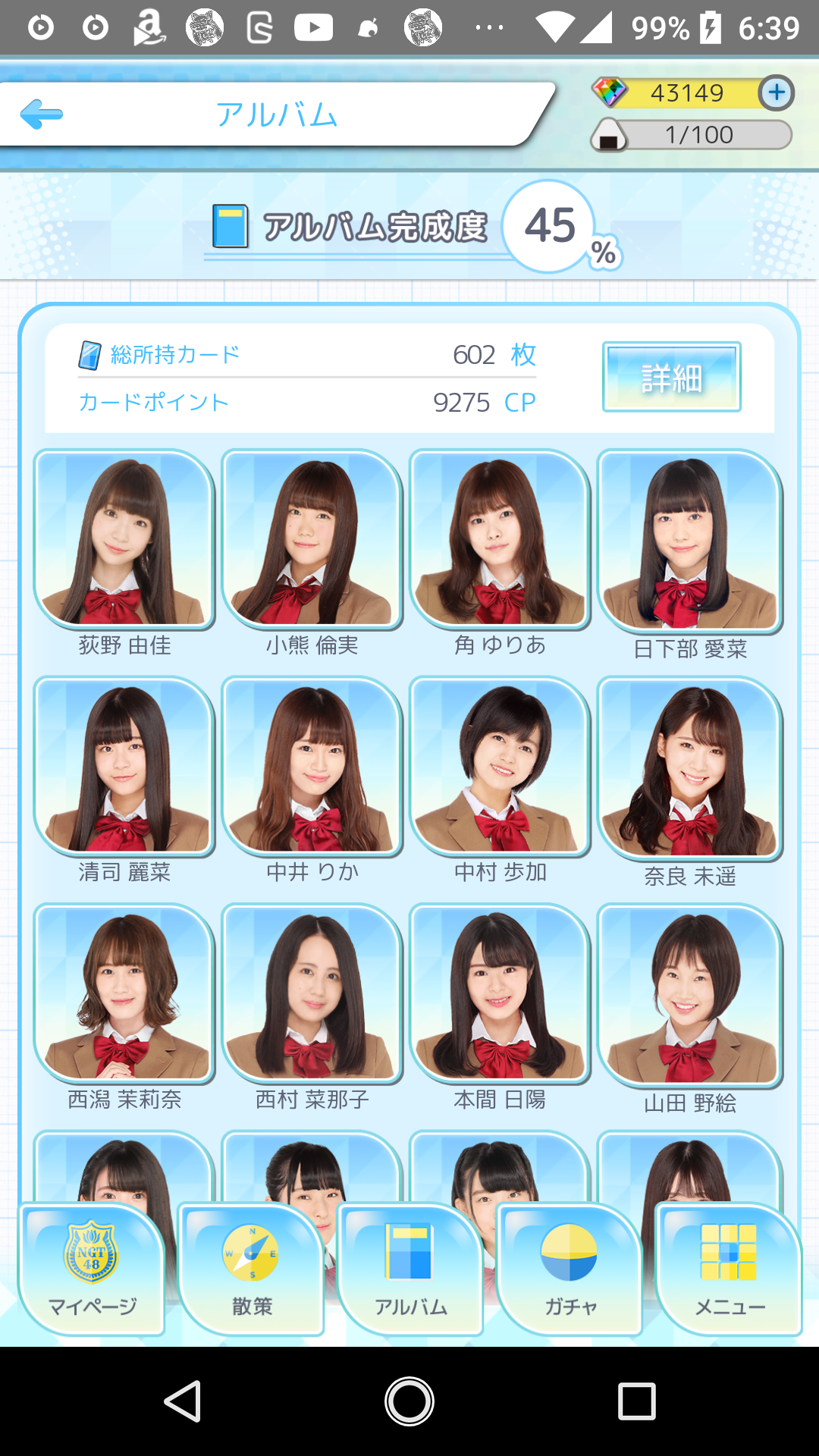Switch to the 散策 tab
The image size is (819, 1456).
tap(252, 1269)
